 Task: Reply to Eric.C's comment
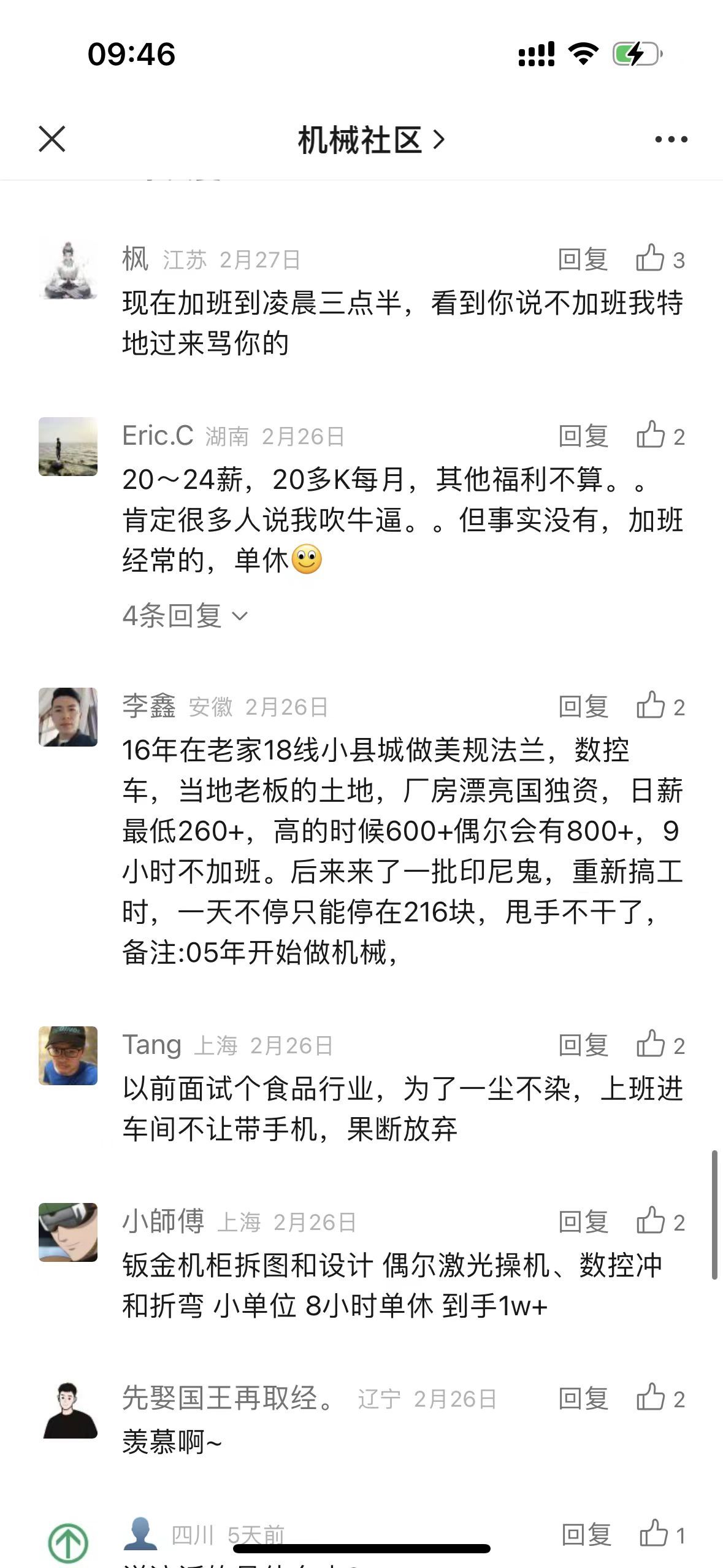tap(583, 436)
